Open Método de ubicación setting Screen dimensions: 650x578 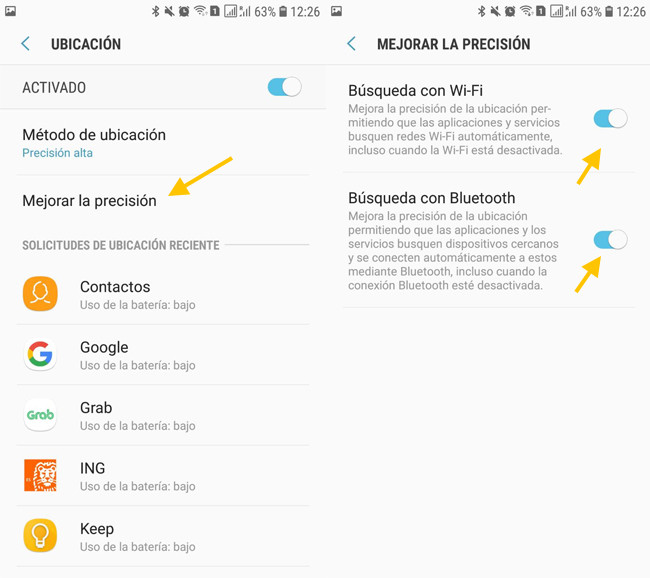pos(94,142)
